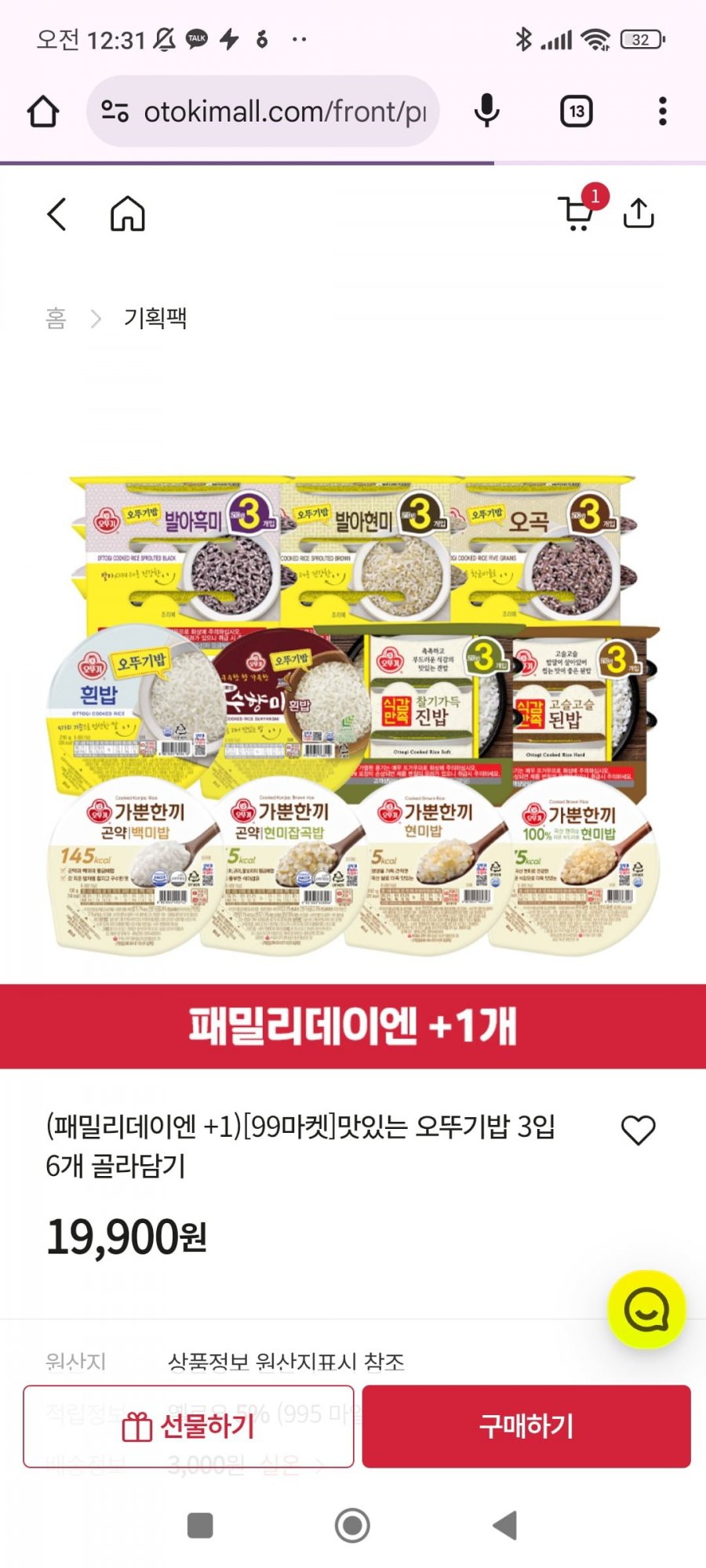The width and height of the screenshot is (706, 1568).
Task: Open the browser tab switcher
Action: click(577, 111)
